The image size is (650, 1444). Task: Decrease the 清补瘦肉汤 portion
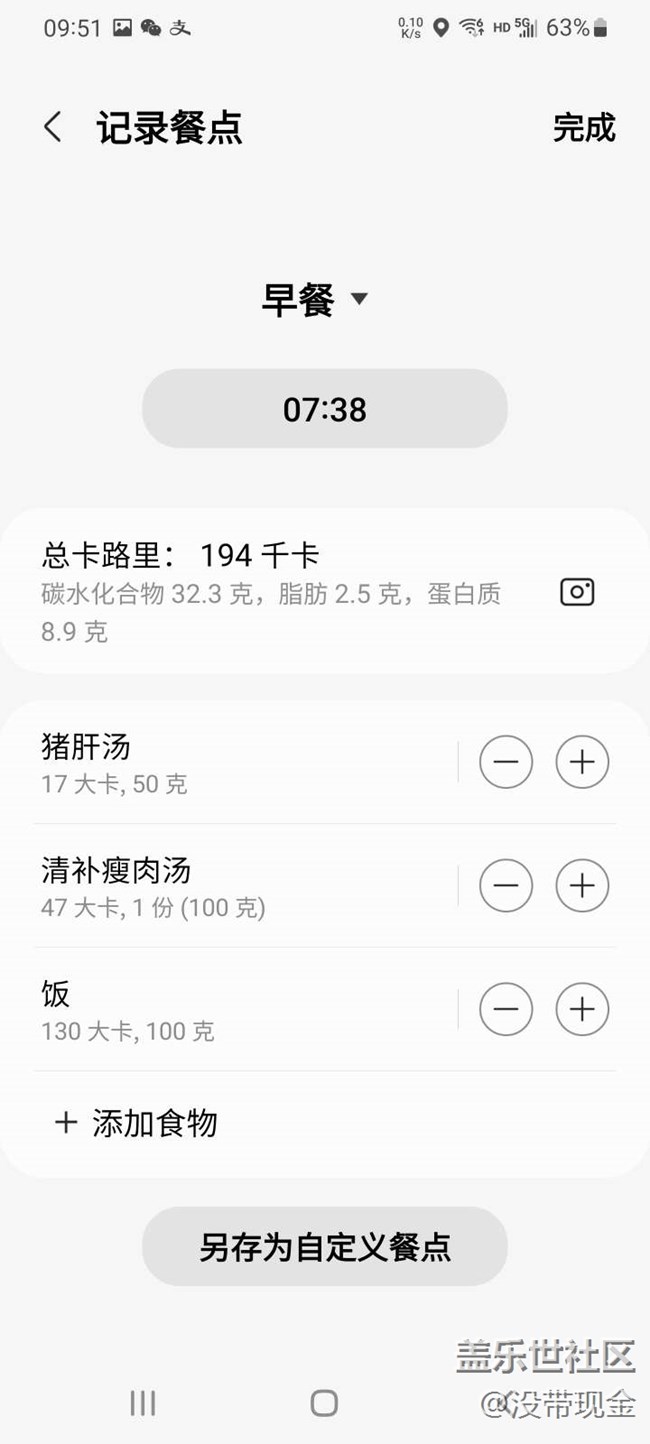506,885
